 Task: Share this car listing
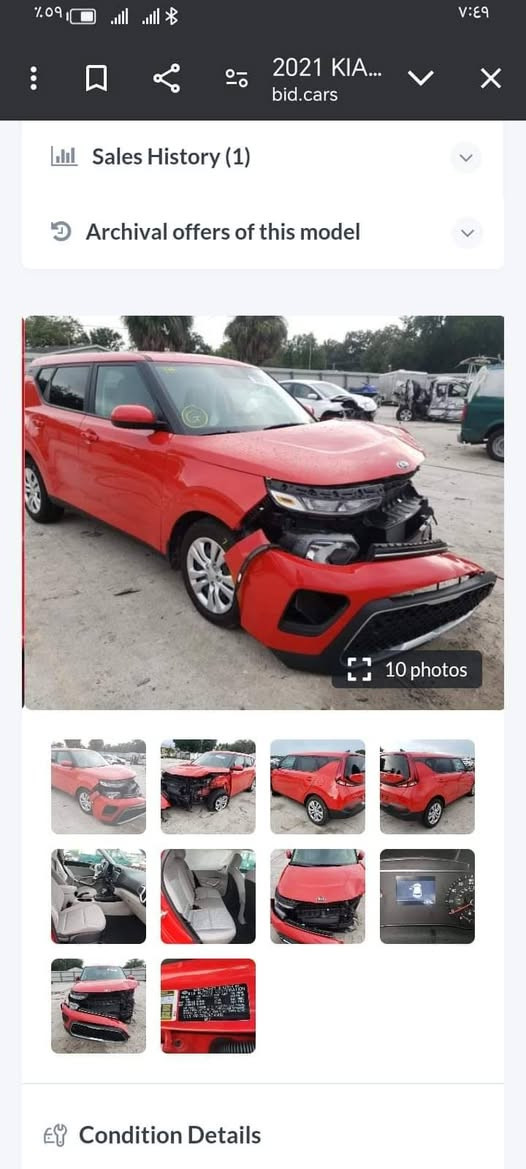(x=166, y=78)
